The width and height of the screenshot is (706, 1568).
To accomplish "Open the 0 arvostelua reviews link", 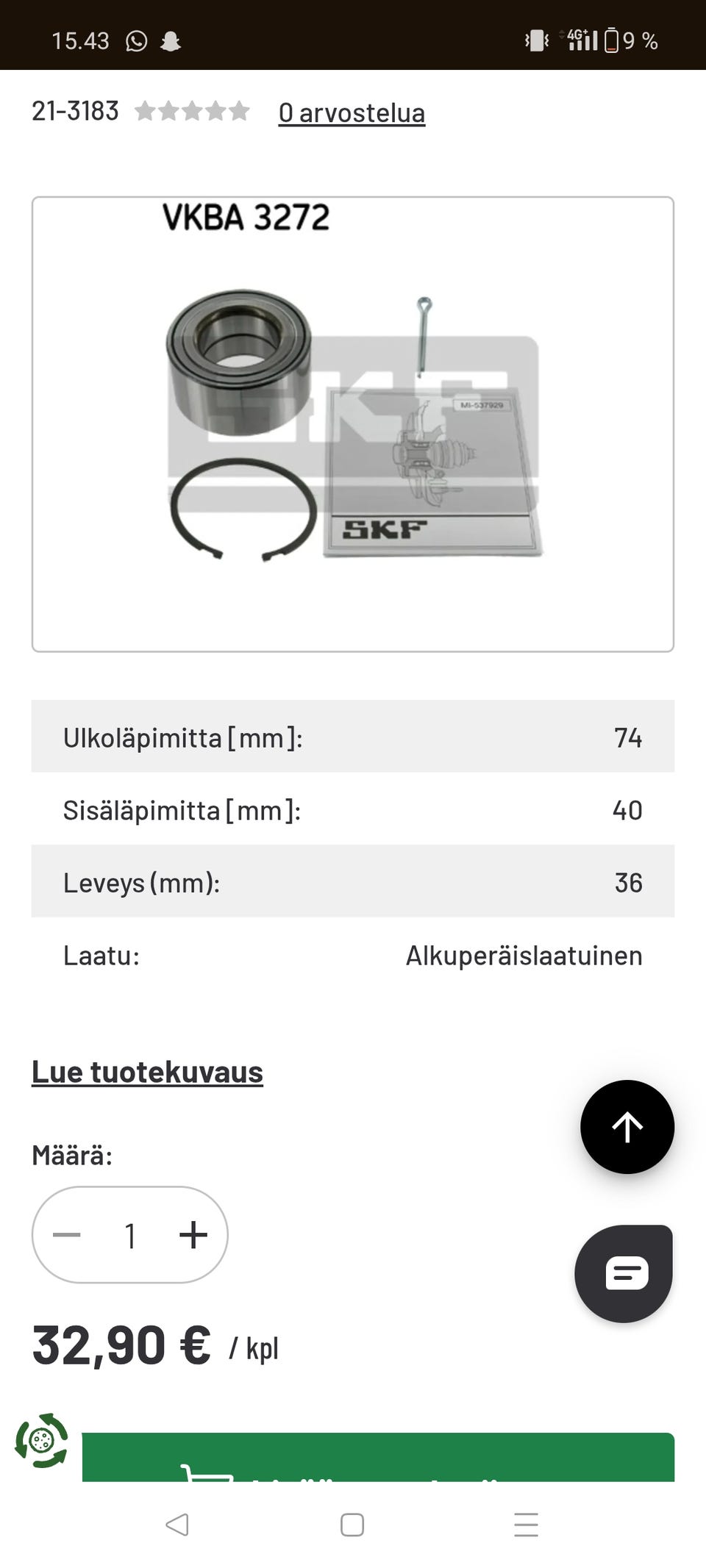I will point(352,112).
